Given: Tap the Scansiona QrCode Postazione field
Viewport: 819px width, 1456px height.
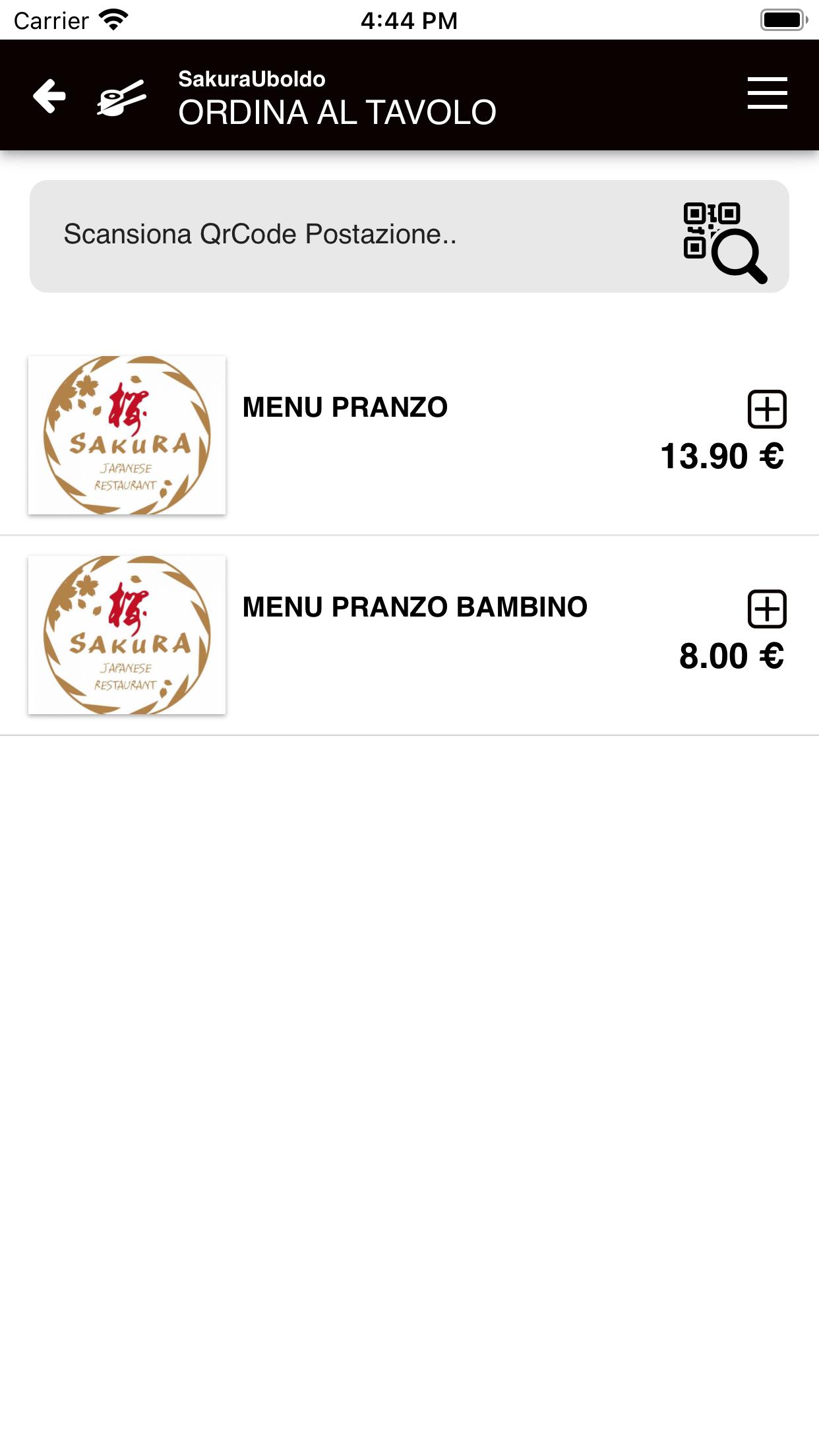Looking at the screenshot, I should click(409, 236).
